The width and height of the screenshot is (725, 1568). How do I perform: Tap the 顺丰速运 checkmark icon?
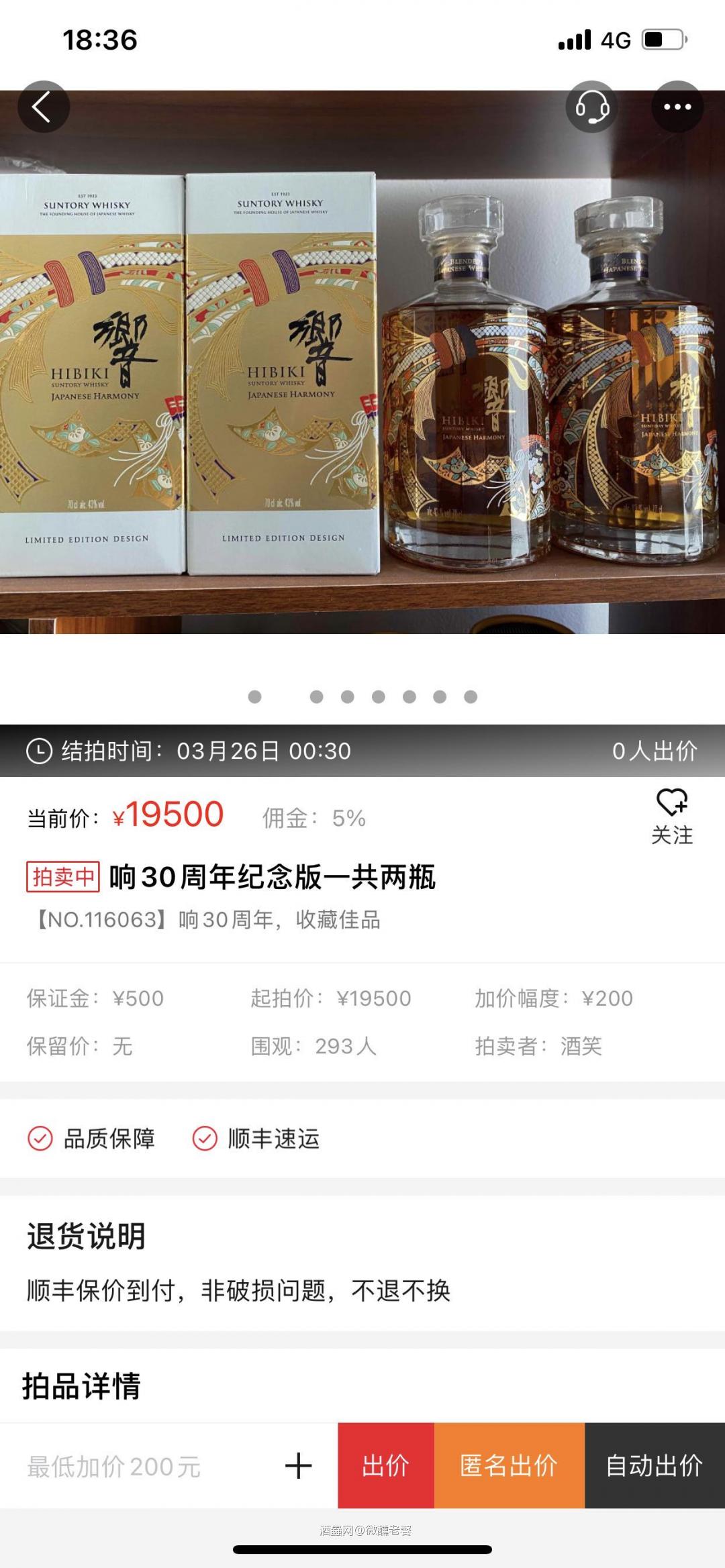pyautogui.click(x=203, y=1139)
